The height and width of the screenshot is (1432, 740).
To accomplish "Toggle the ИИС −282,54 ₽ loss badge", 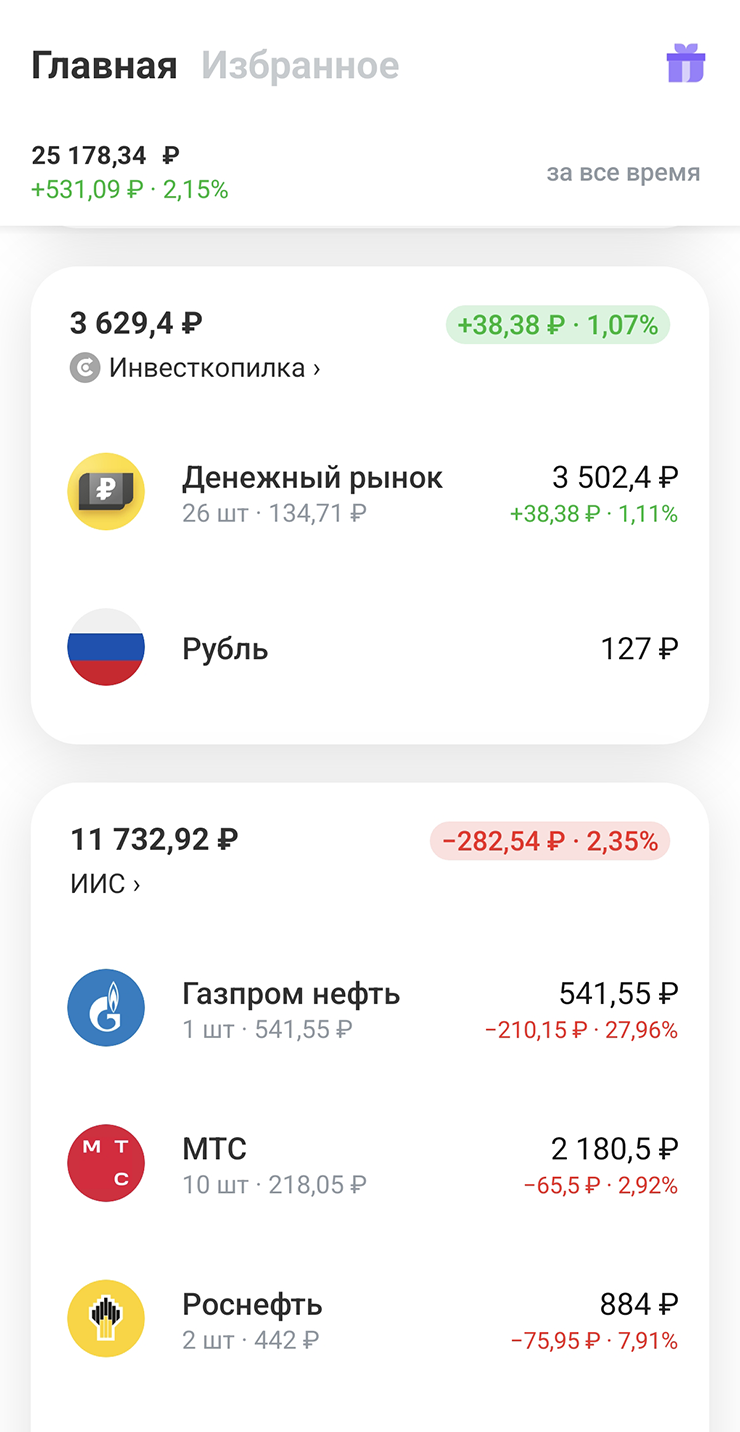I will tap(550, 841).
